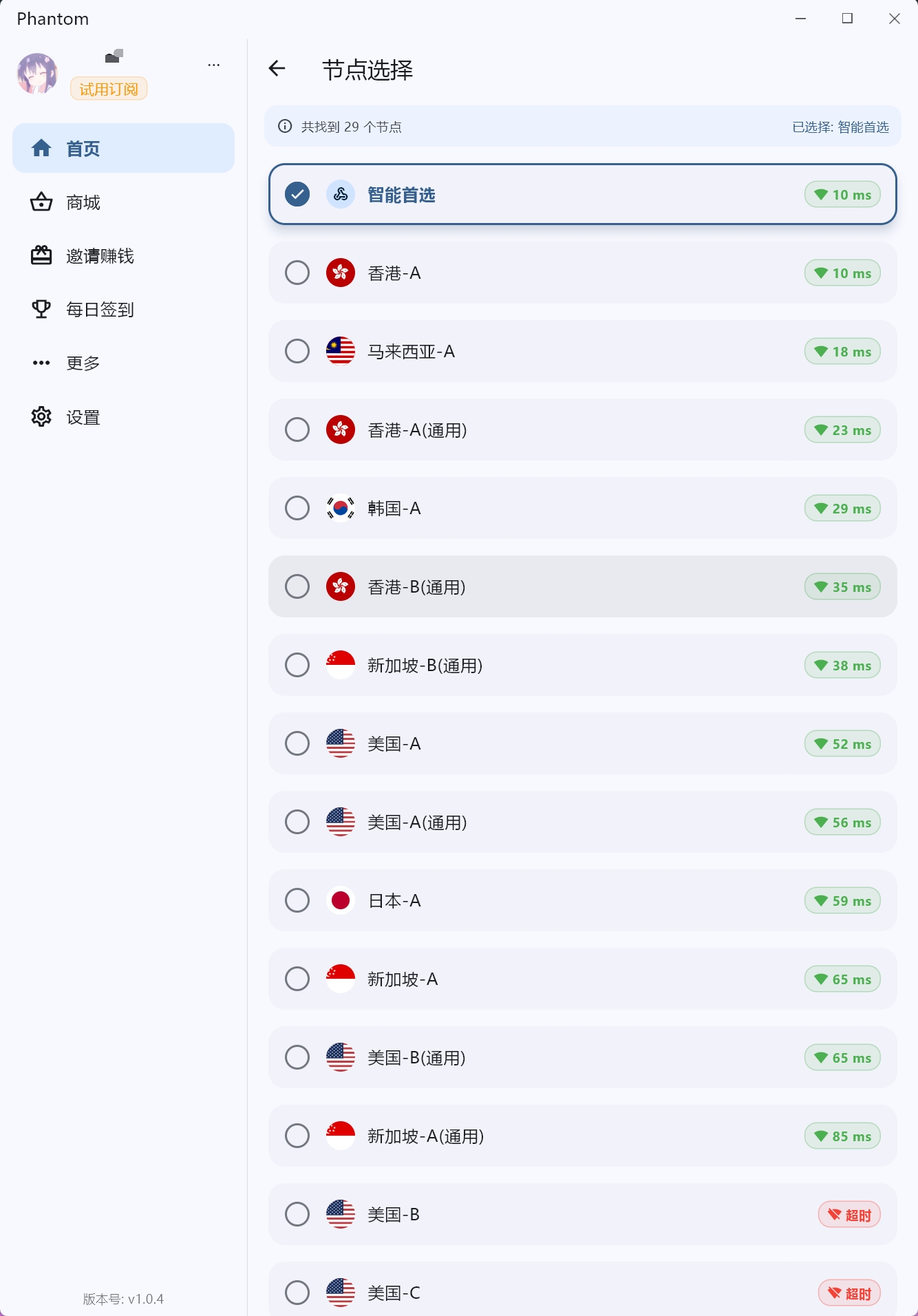
Task: Pick the 韩国-A node
Action: (582, 509)
